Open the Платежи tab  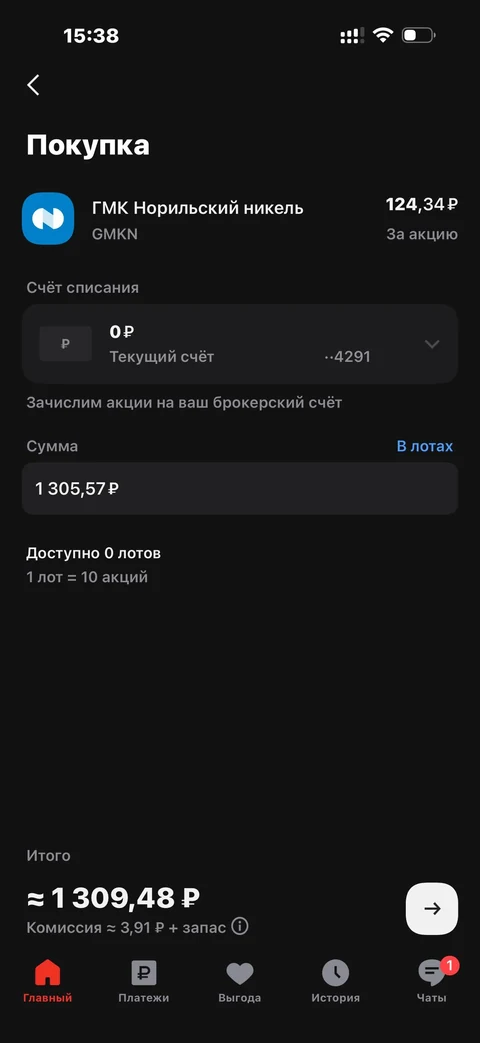pyautogui.click(x=144, y=981)
